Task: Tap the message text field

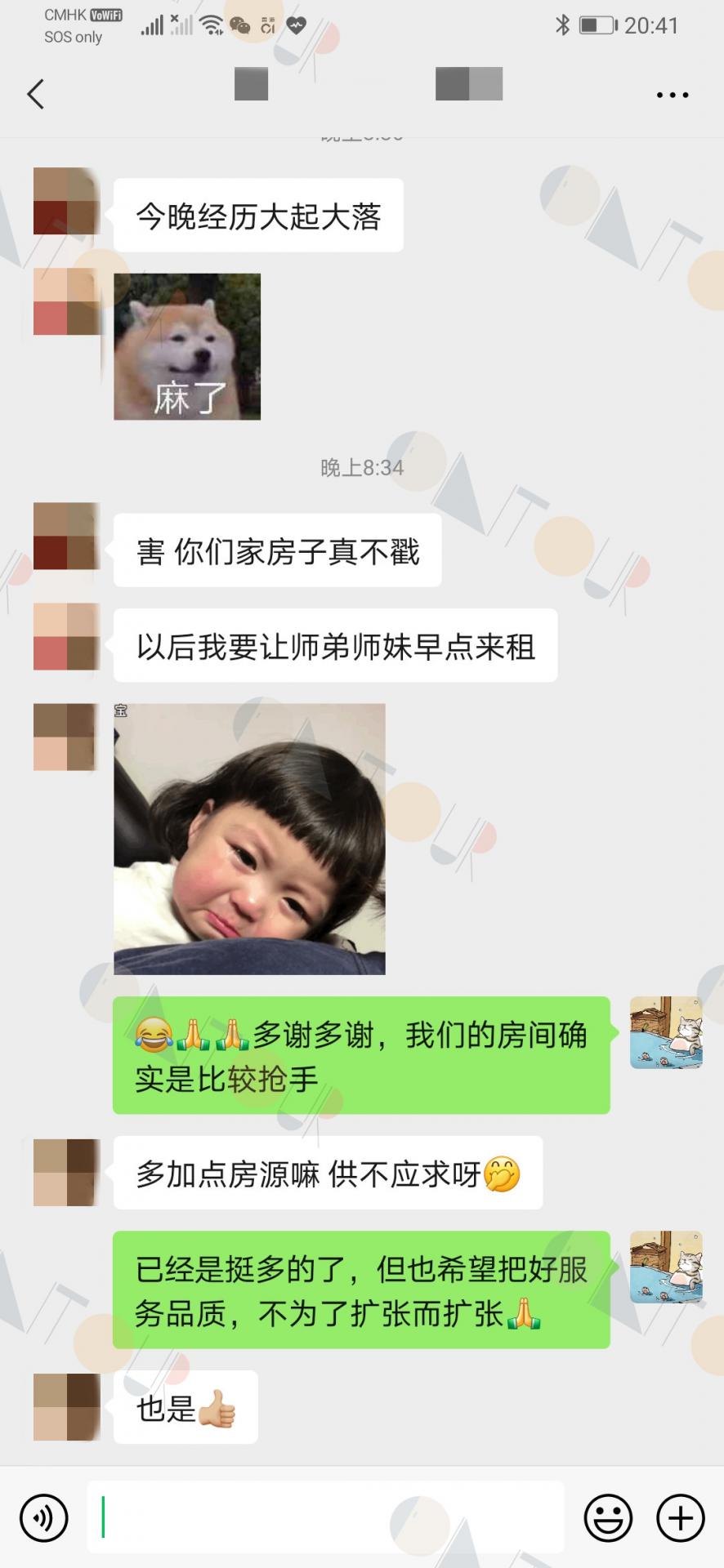Action: point(325,1517)
